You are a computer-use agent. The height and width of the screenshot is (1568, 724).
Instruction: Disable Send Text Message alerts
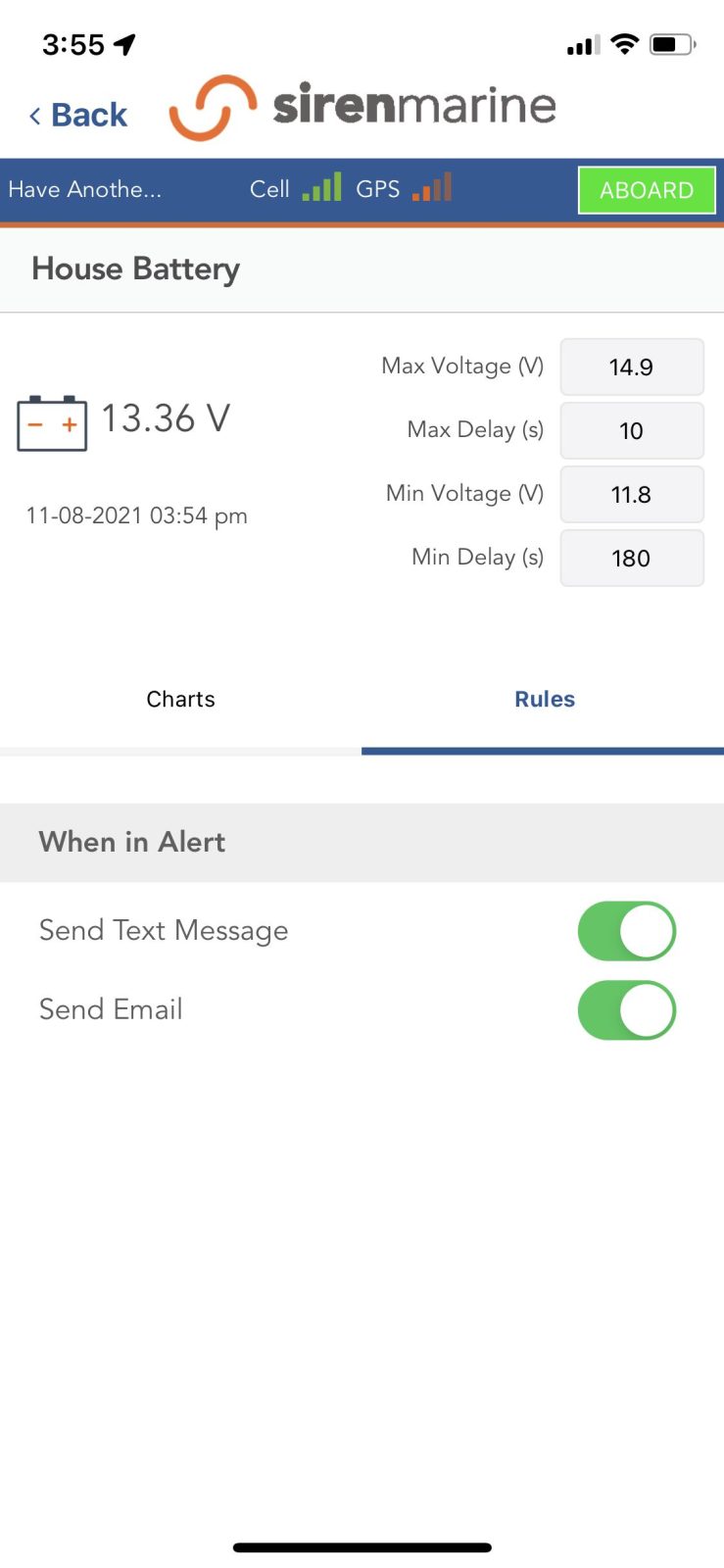tap(626, 931)
